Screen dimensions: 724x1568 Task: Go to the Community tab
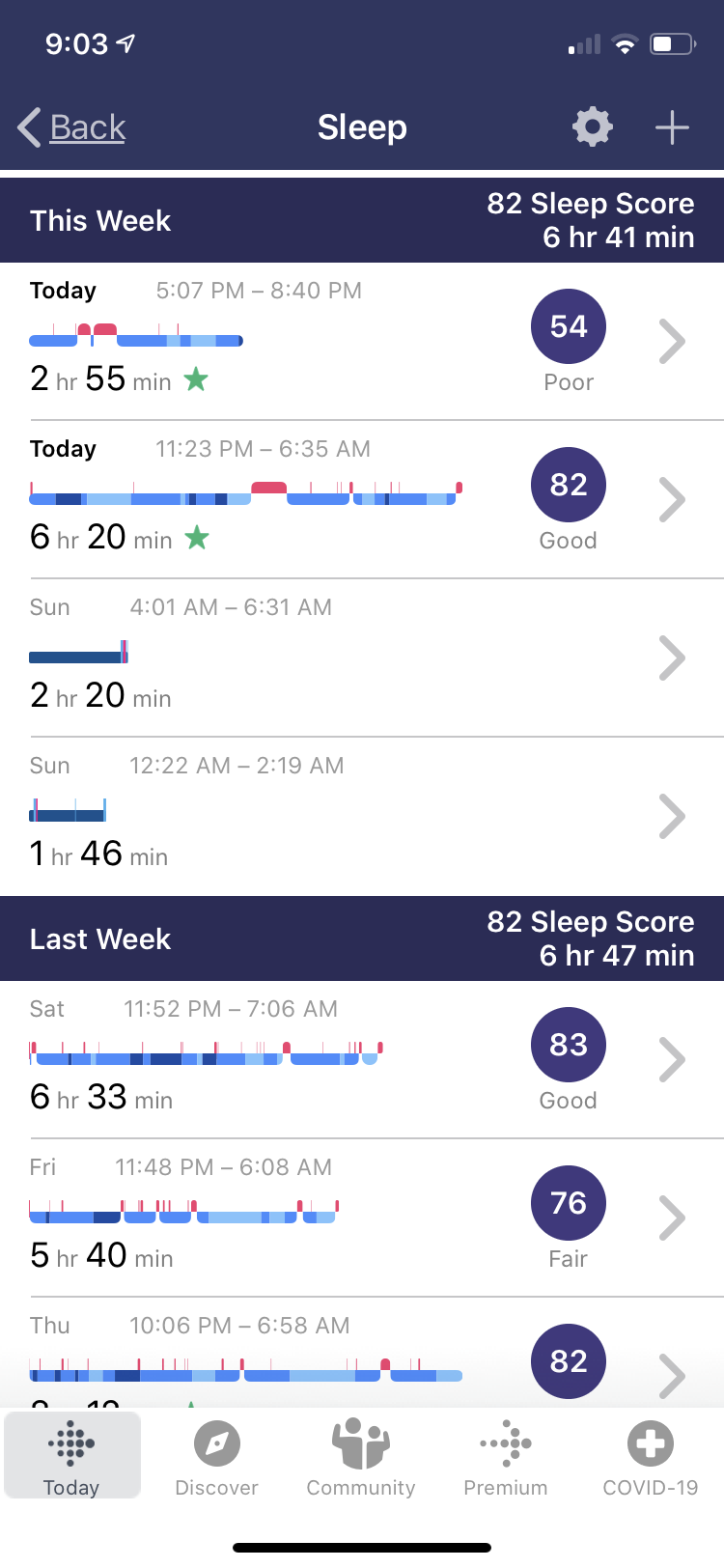361,1456
